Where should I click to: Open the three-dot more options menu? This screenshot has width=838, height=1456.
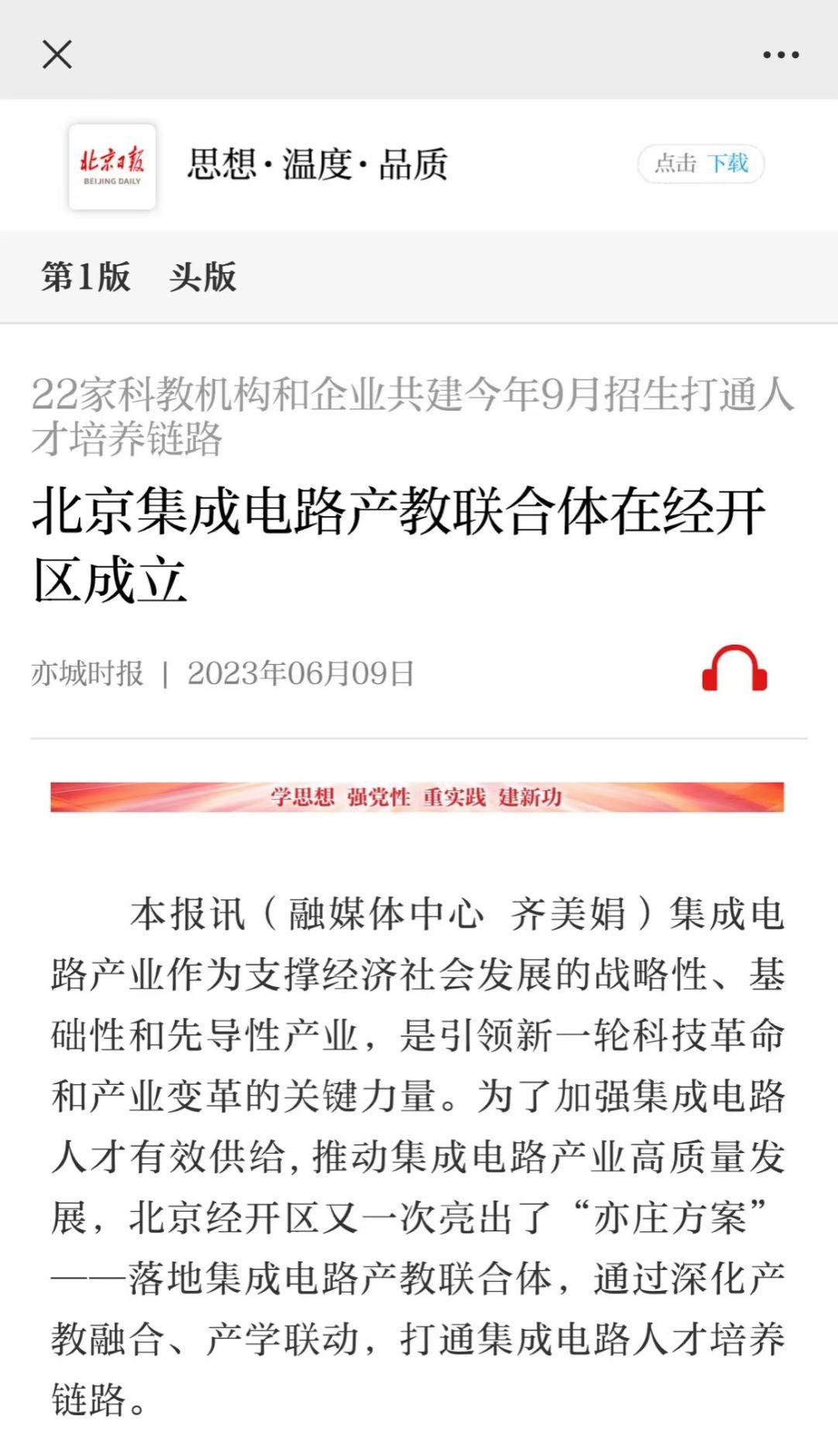tap(780, 55)
